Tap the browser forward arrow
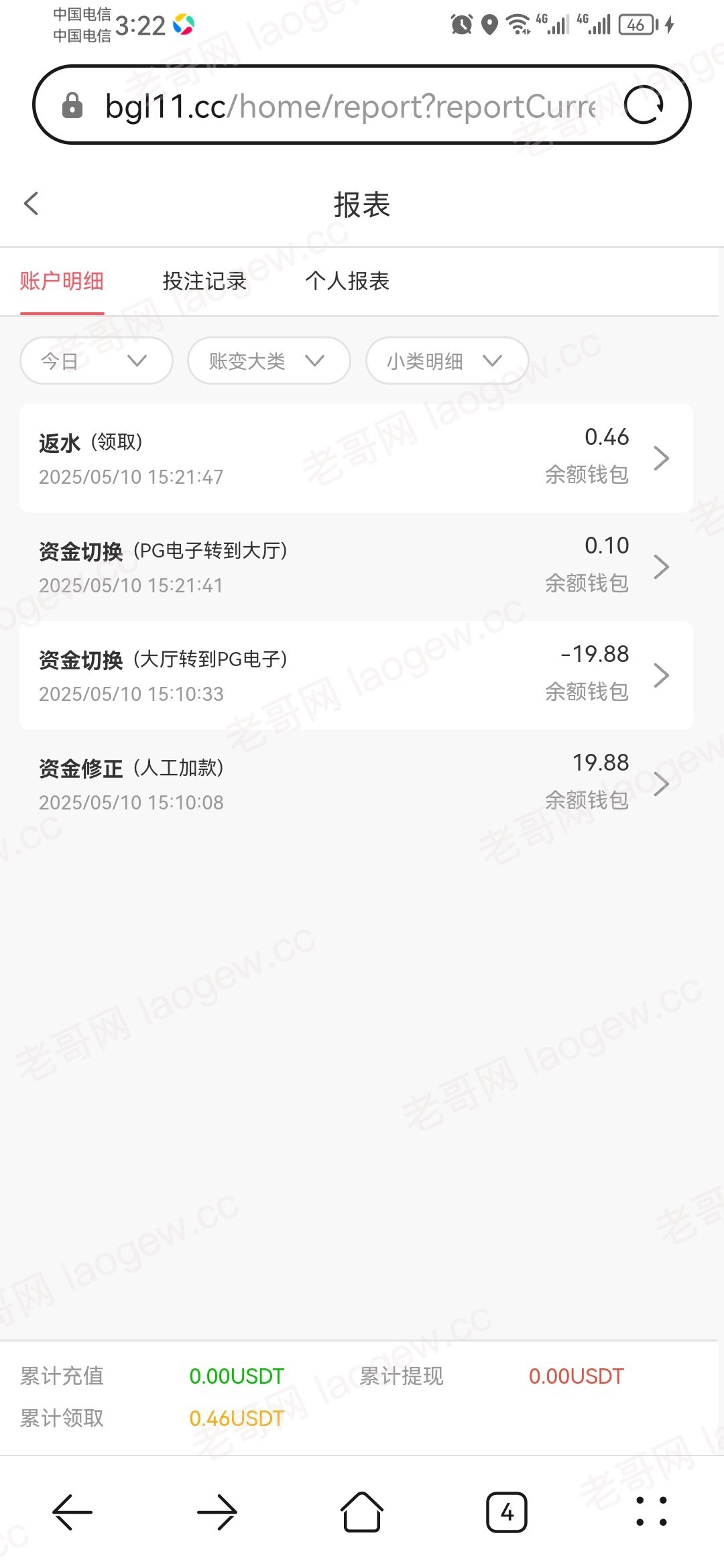Viewport: 724px width, 1568px height. (217, 1512)
